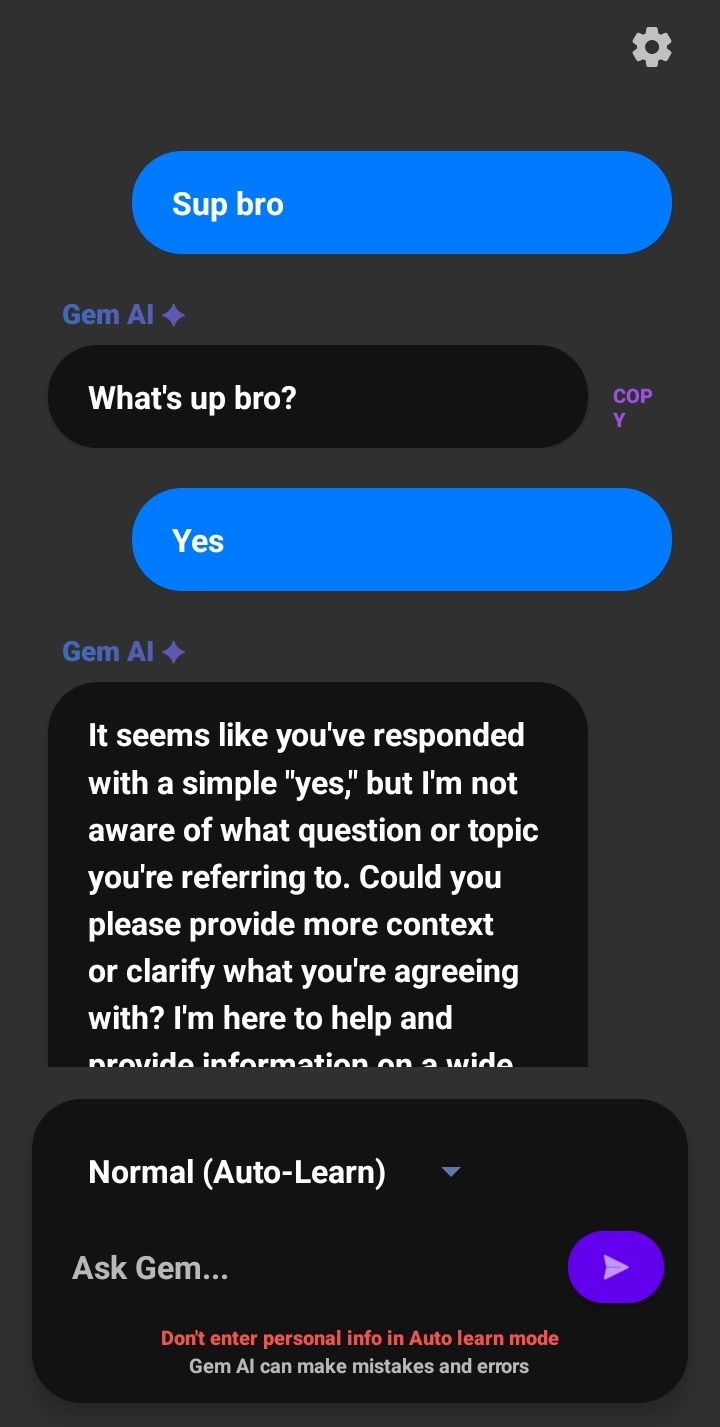Click the sparkle icon beside second Gem AI label
Image resolution: width=720 pixels, height=1427 pixels.
coord(173,651)
